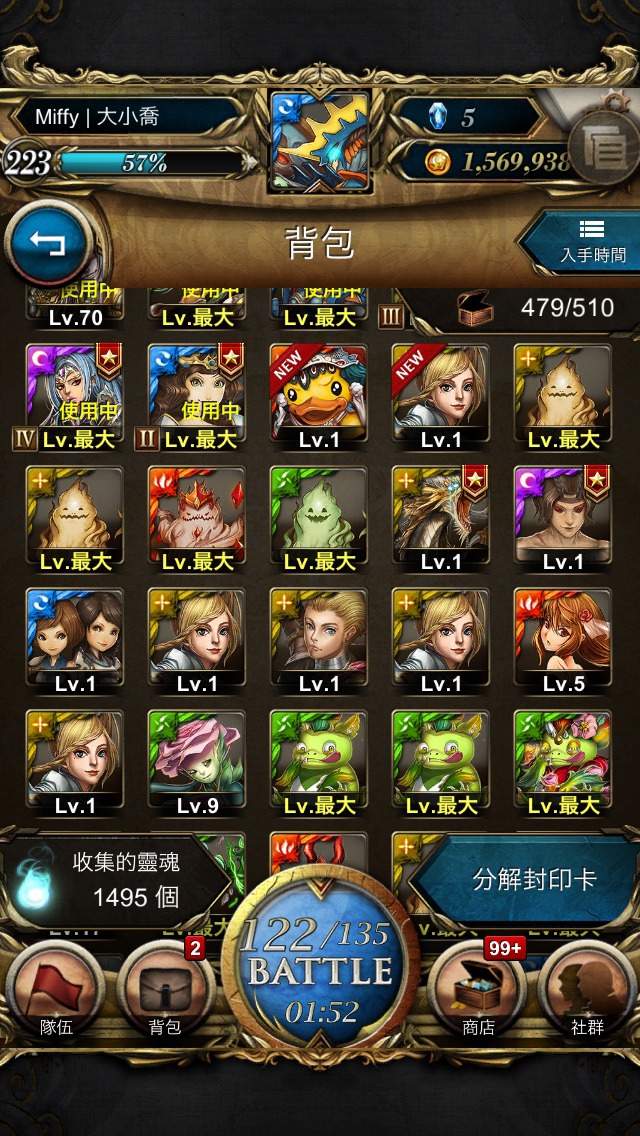Tap the 分解封印卡 button
The image size is (640, 1136).
[x=528, y=880]
